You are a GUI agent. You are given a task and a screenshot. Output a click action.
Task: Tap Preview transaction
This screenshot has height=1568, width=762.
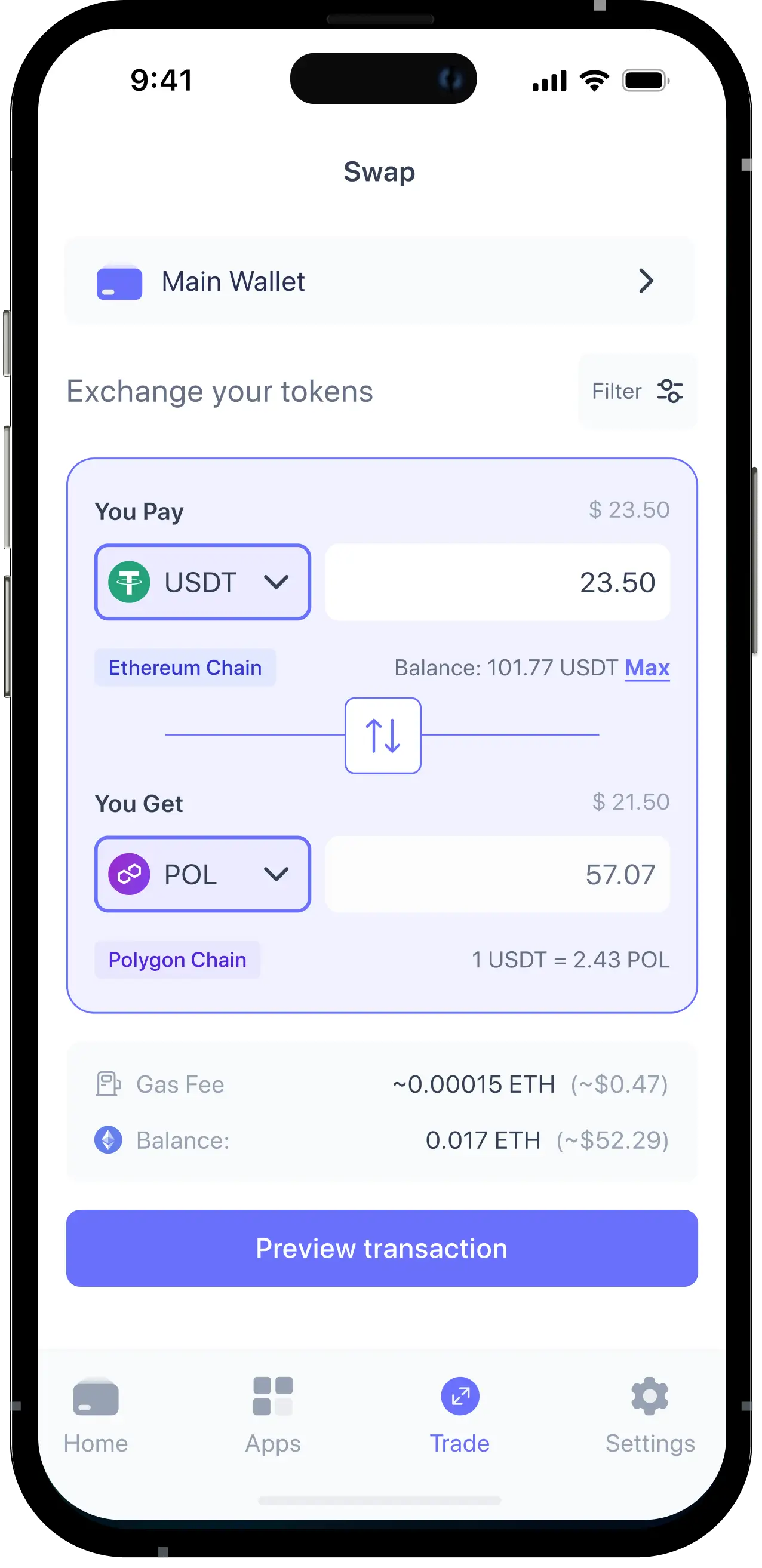(x=382, y=1248)
